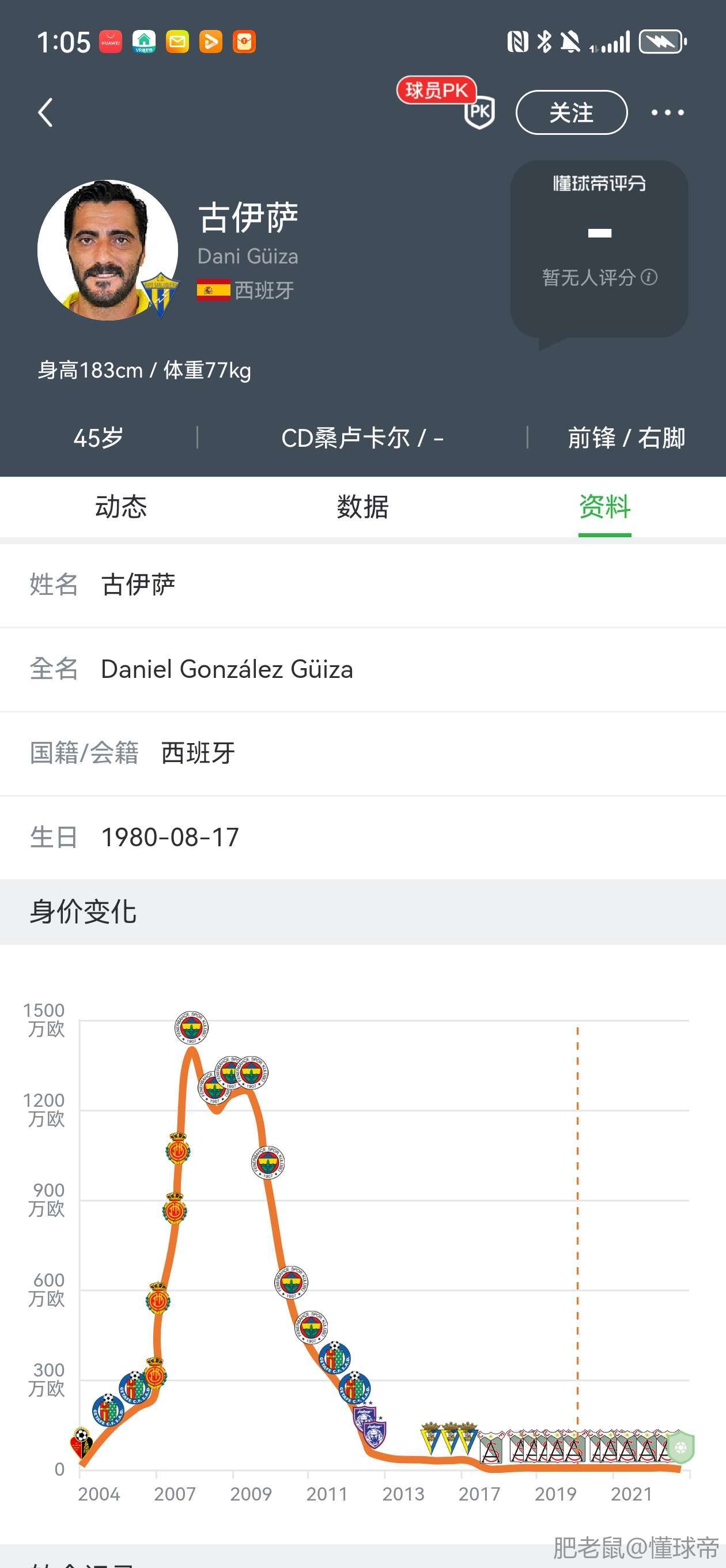Screen dimensions: 726x1568
Task: Switch to the 数据 tab
Action: [x=362, y=507]
